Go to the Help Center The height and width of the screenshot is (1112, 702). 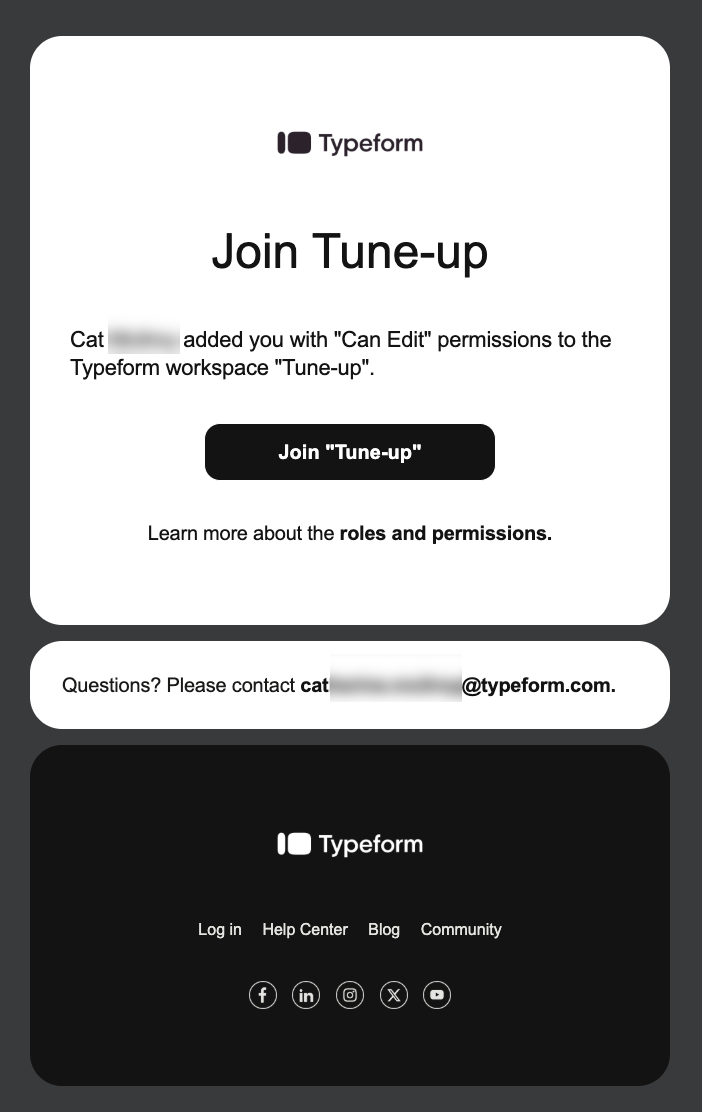pos(305,929)
